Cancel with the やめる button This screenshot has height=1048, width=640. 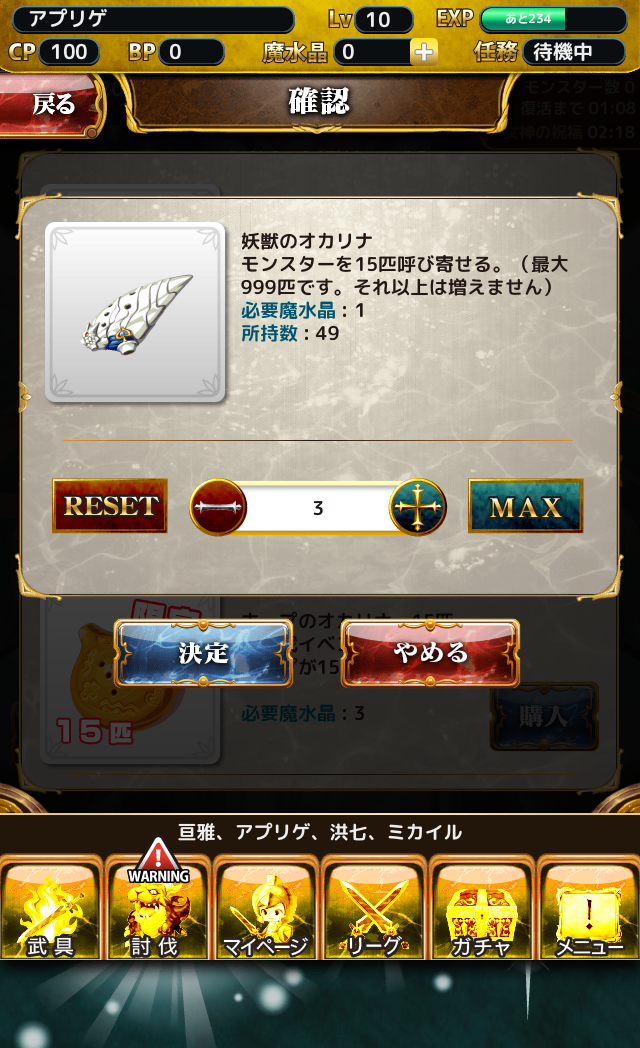(x=430, y=653)
